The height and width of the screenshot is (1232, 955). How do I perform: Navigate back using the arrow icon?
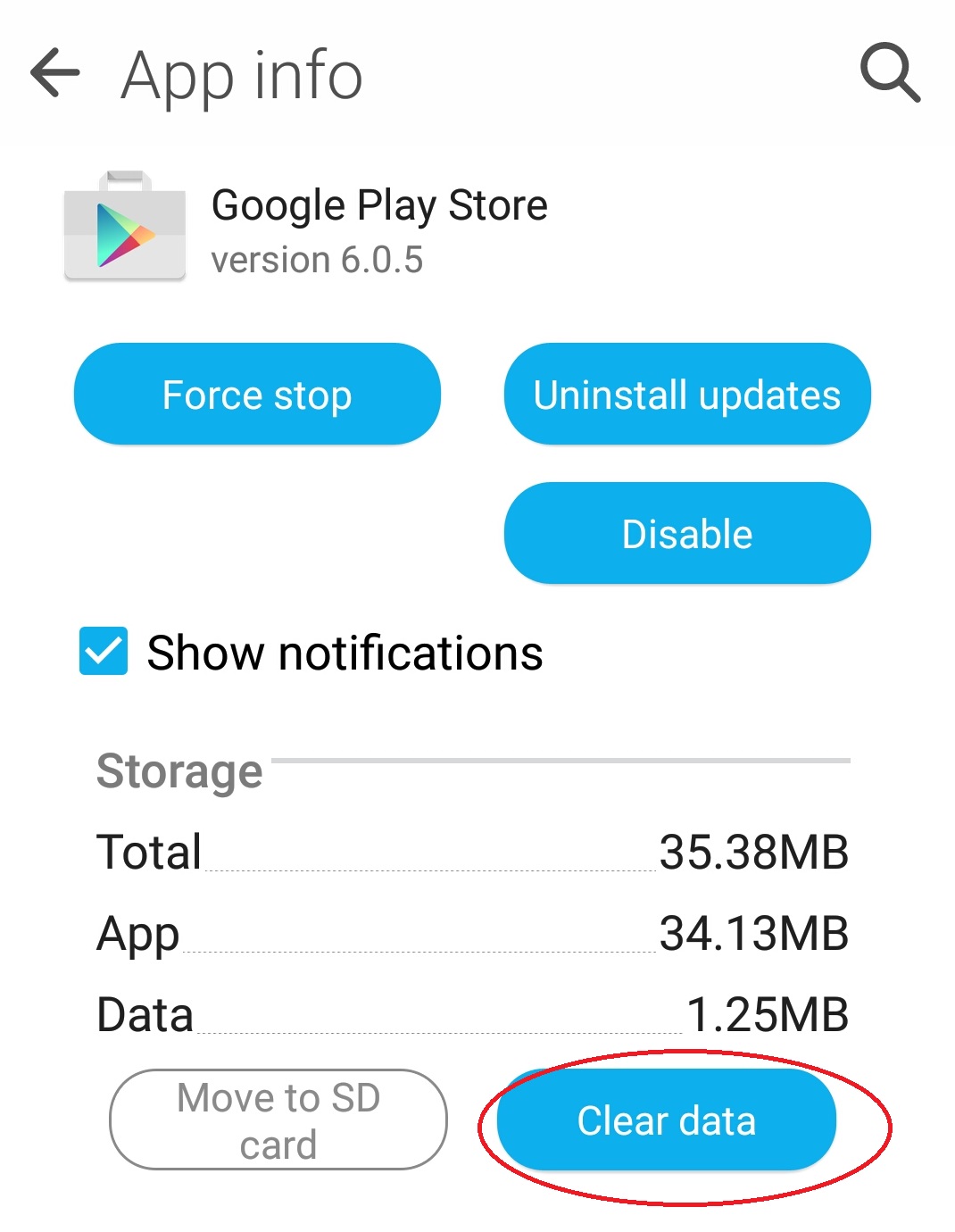pyautogui.click(x=54, y=74)
